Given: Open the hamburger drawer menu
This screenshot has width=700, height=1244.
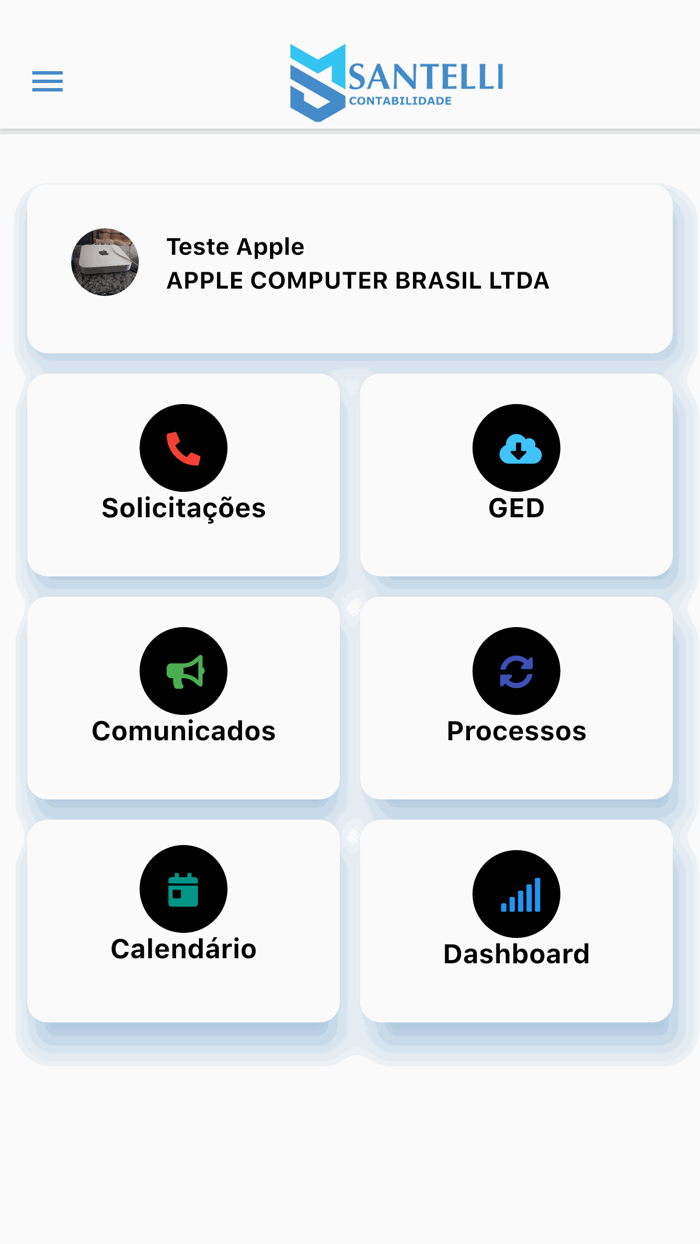Looking at the screenshot, I should [x=47, y=82].
